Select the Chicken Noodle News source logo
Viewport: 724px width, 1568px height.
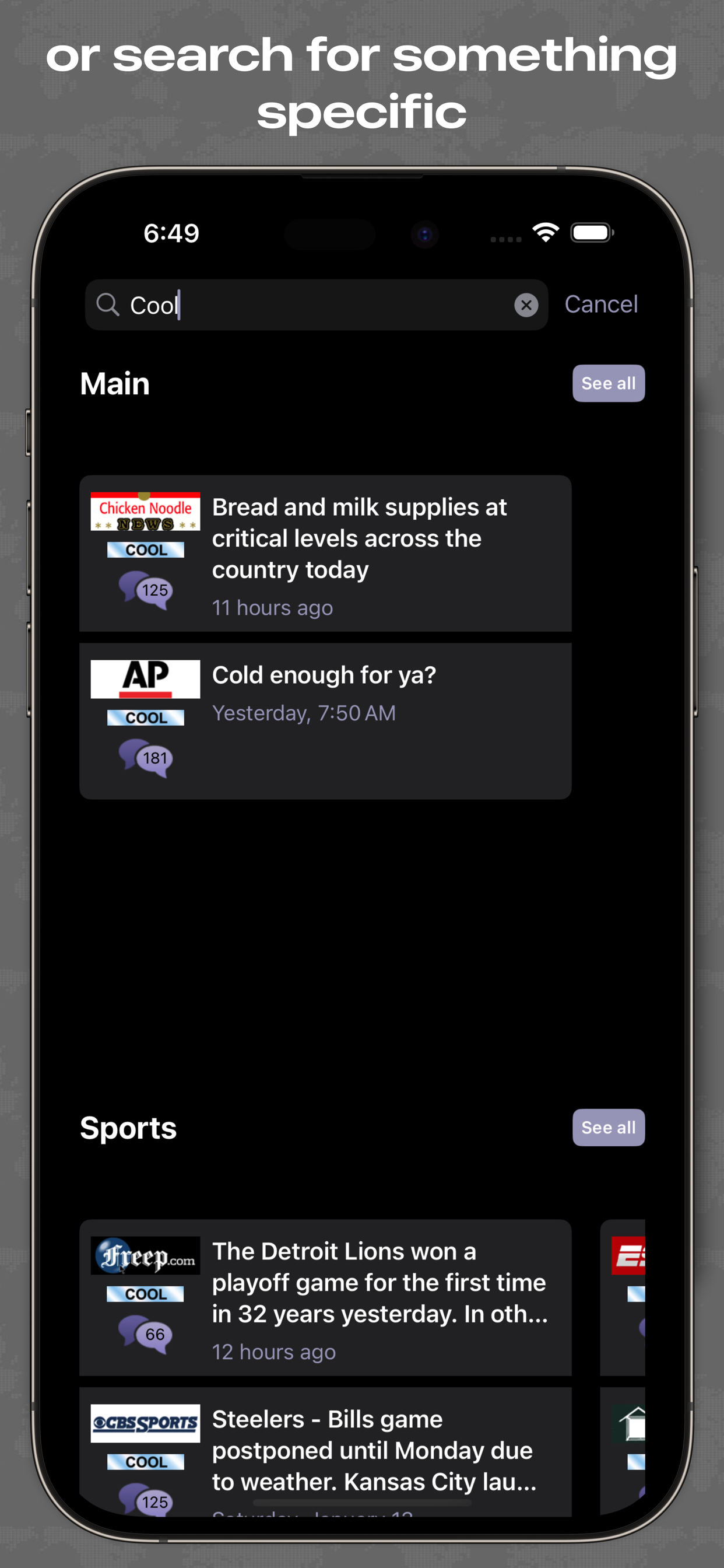[x=145, y=512]
